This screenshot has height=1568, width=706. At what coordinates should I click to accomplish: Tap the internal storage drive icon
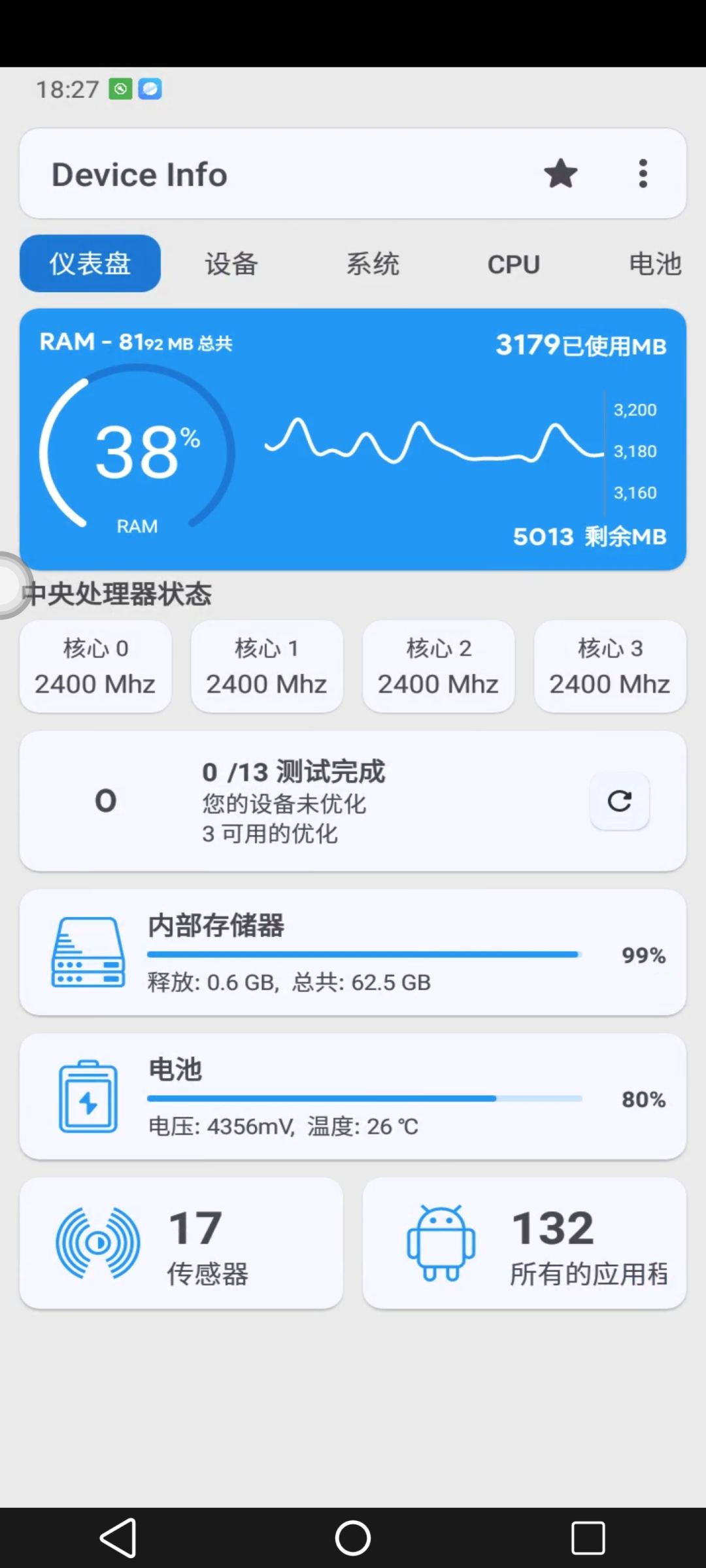coord(87,953)
